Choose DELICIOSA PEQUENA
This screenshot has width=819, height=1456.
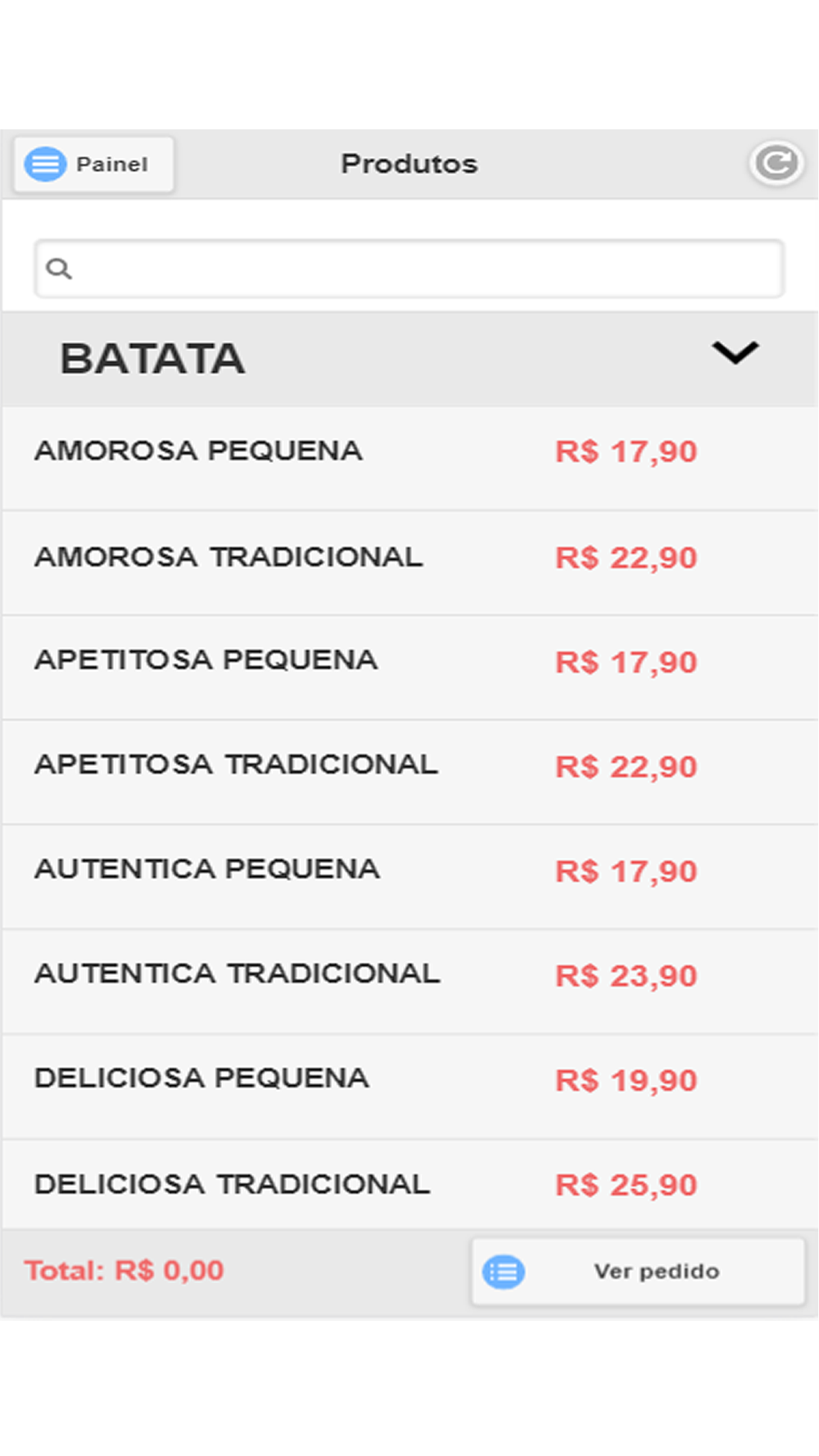coord(409,1087)
